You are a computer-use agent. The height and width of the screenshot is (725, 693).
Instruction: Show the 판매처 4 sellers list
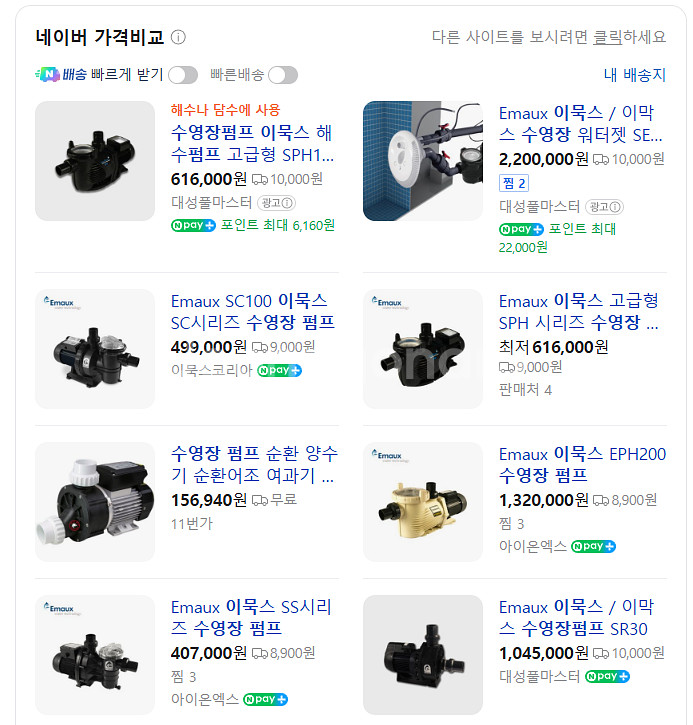525,389
